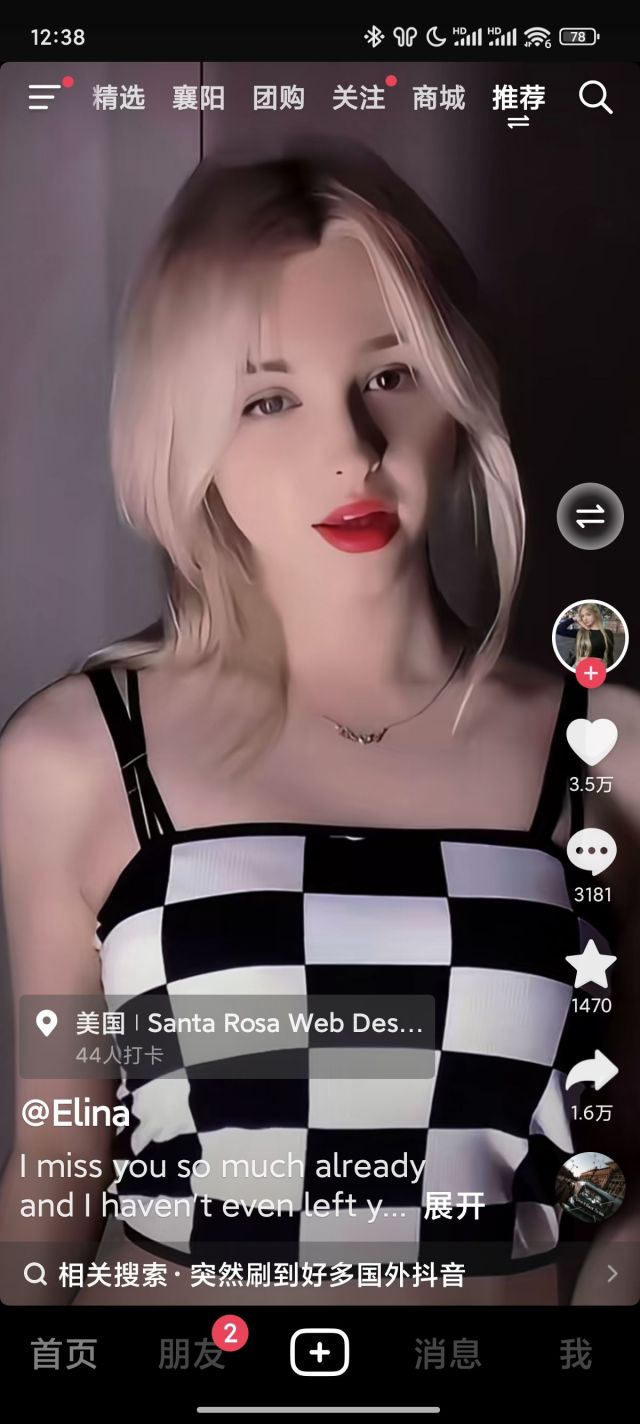Like this video with the heart icon

tap(591, 742)
